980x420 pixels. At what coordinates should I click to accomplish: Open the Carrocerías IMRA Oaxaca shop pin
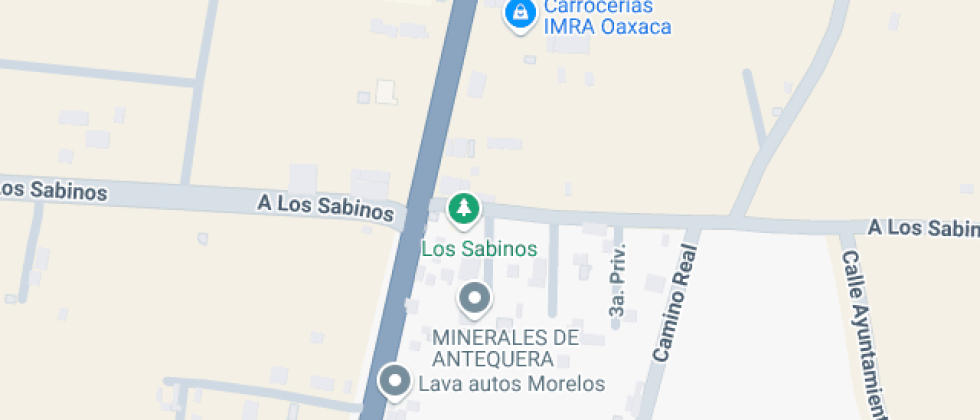click(519, 14)
